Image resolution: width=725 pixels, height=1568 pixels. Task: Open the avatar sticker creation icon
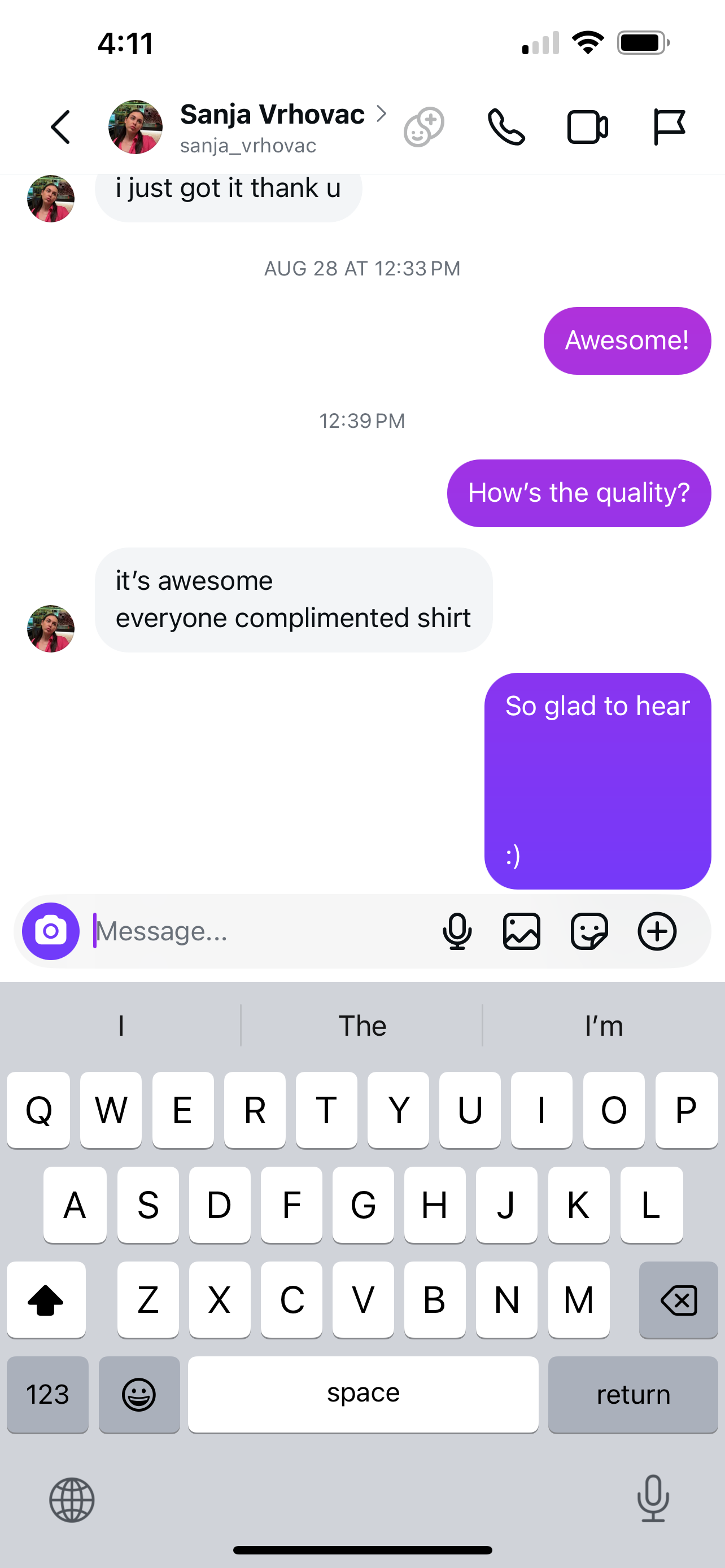424,127
